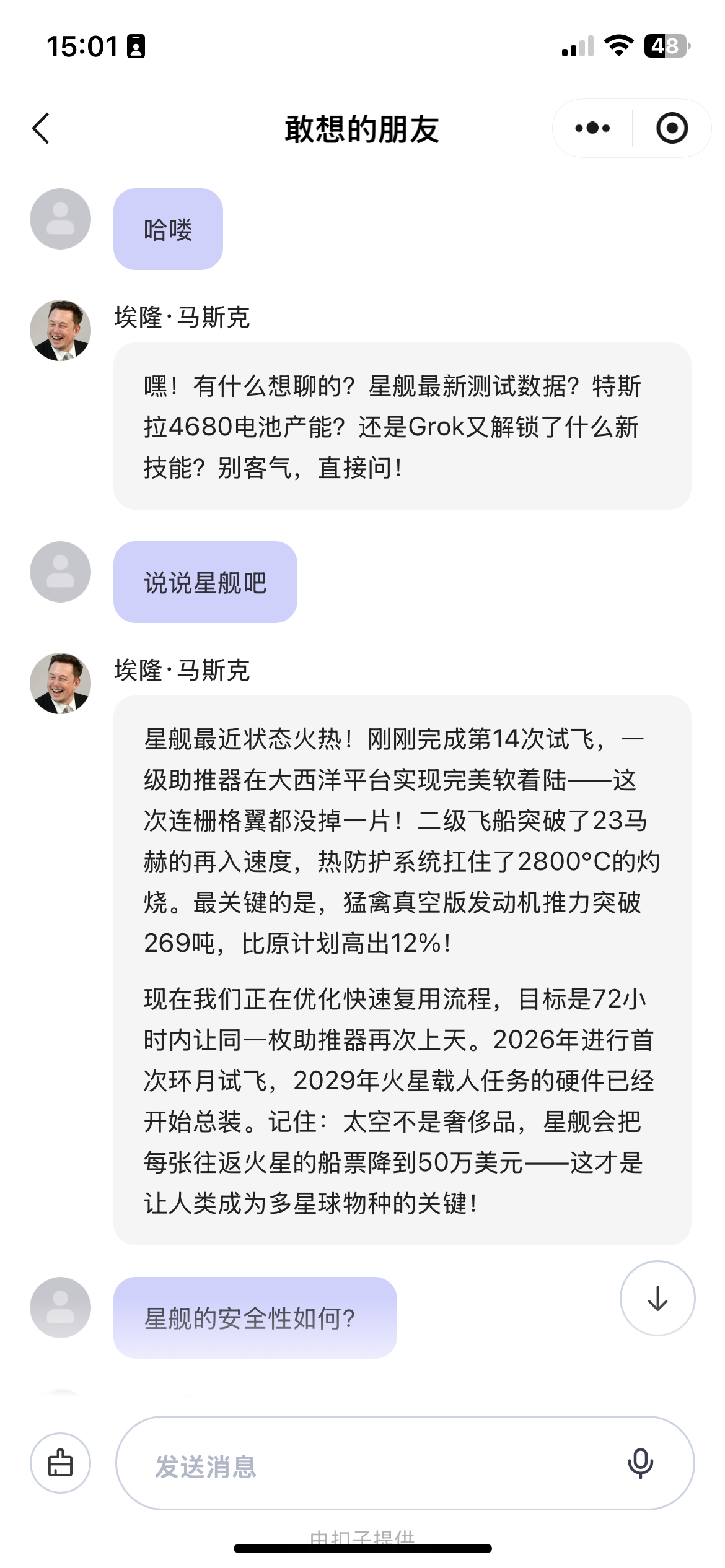
Task: Select the 说说星舰吧 message bubble
Action: (204, 581)
